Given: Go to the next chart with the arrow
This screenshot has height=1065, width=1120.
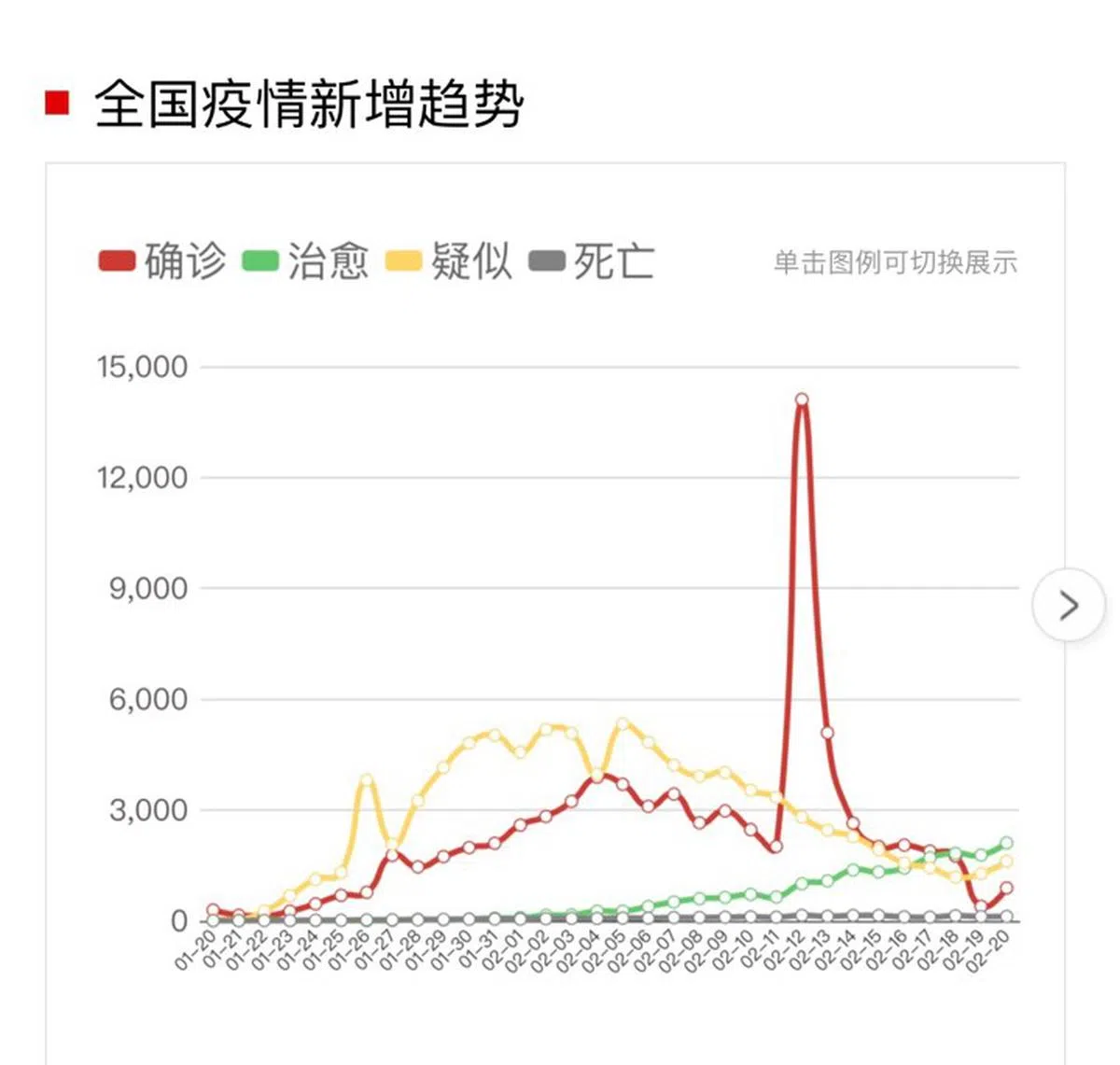Looking at the screenshot, I should coord(1068,605).
